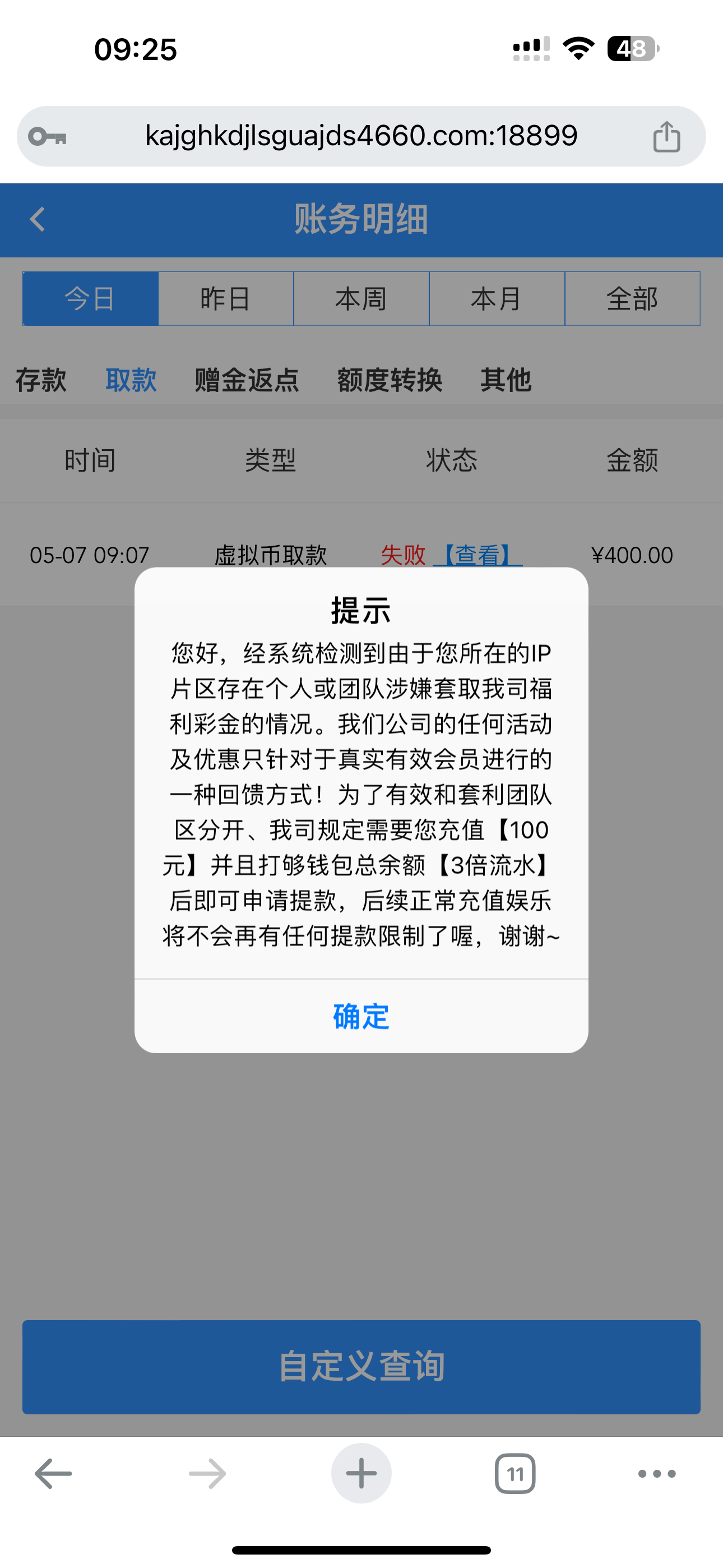Select the 昨日 date filter
Viewport: 723px width, 1568px height.
point(226,298)
